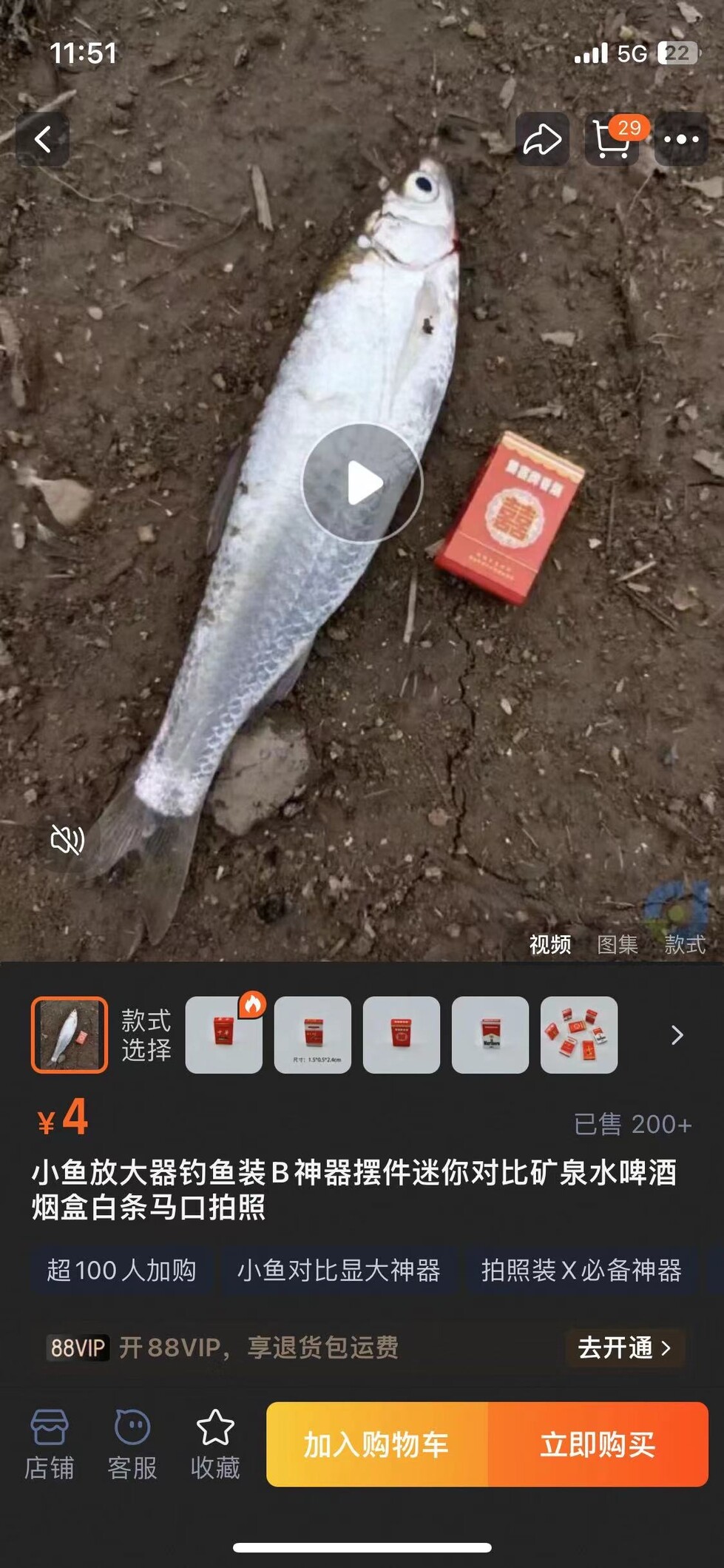Add item to favorites with 收藏
The image size is (724, 1568).
pos(215,1444)
